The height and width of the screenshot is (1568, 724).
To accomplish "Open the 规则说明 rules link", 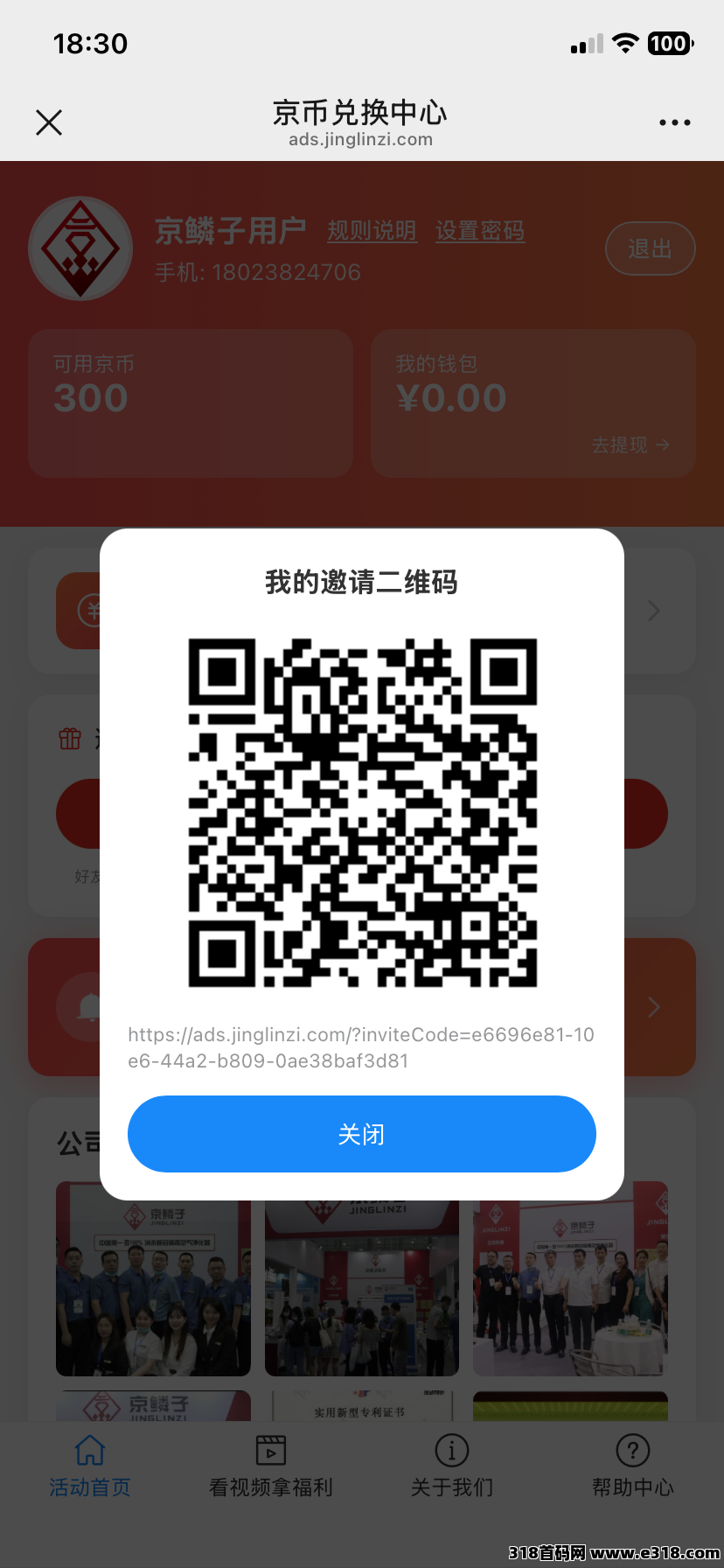I will coord(372,231).
